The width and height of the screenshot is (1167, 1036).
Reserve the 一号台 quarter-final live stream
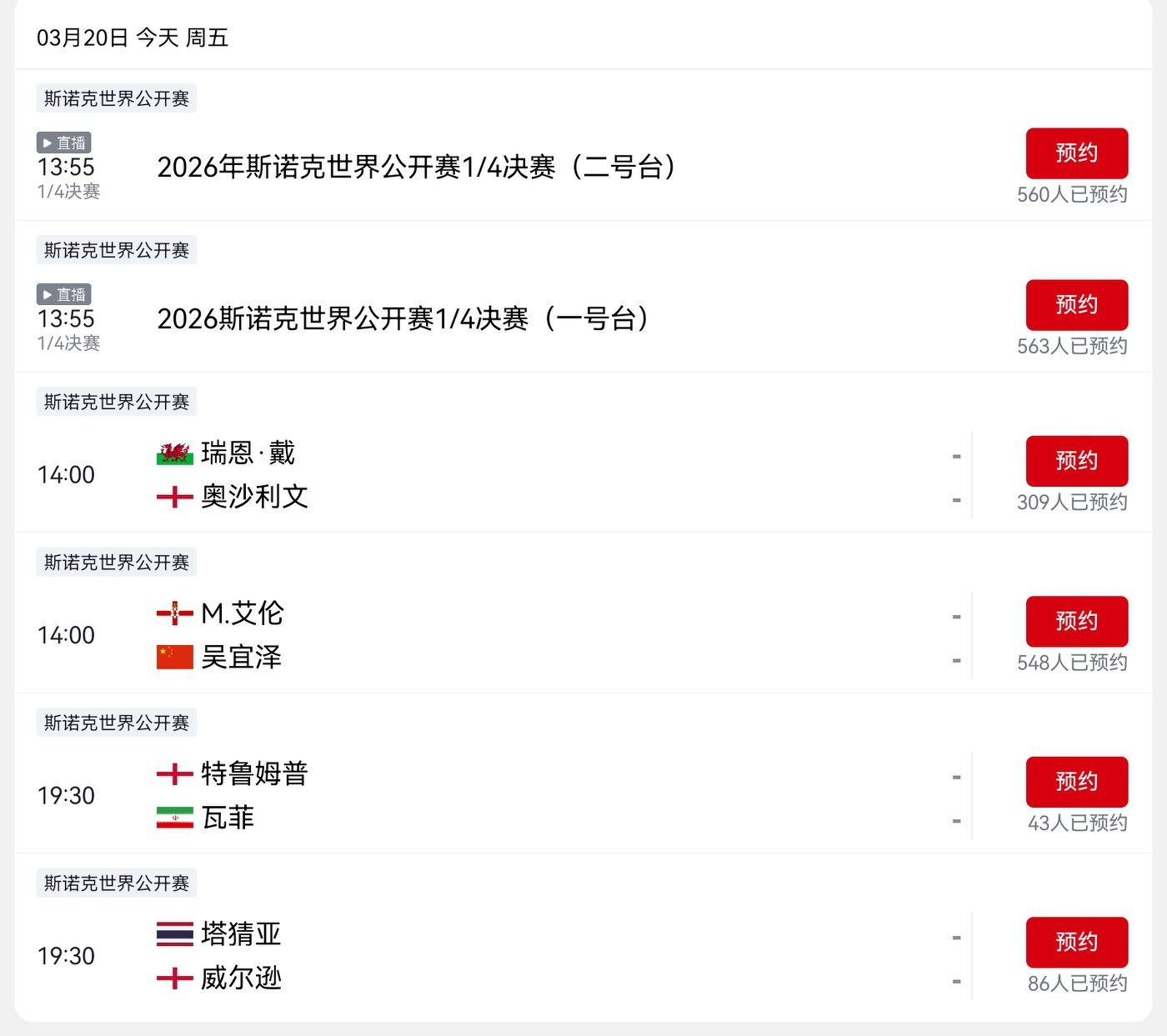coord(1076,305)
